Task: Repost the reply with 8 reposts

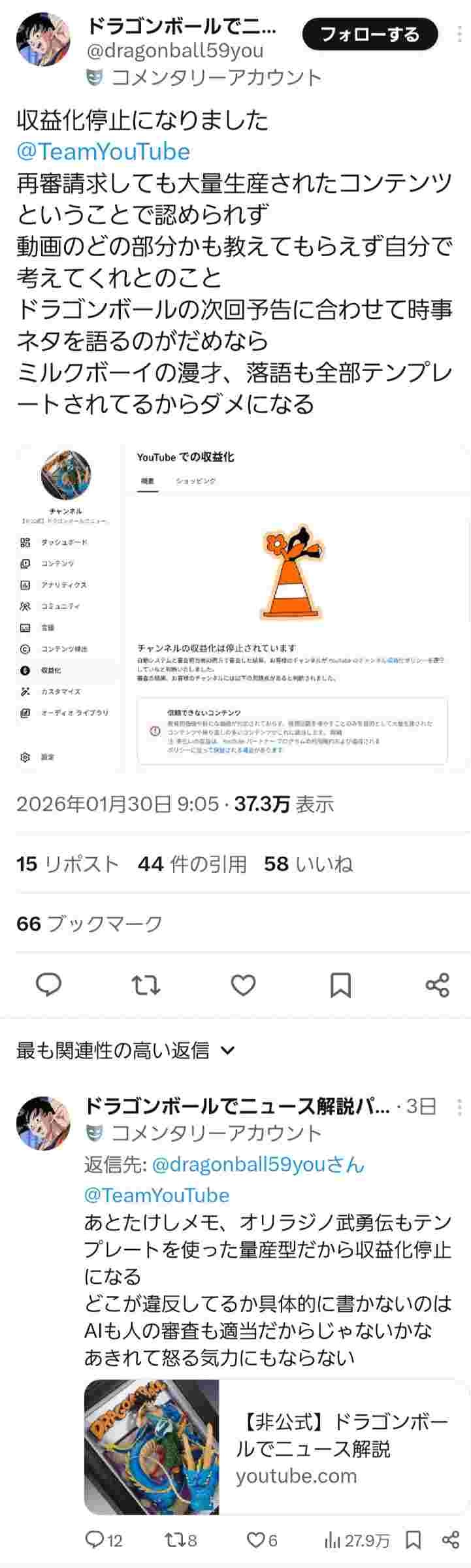Action: (x=182, y=1540)
